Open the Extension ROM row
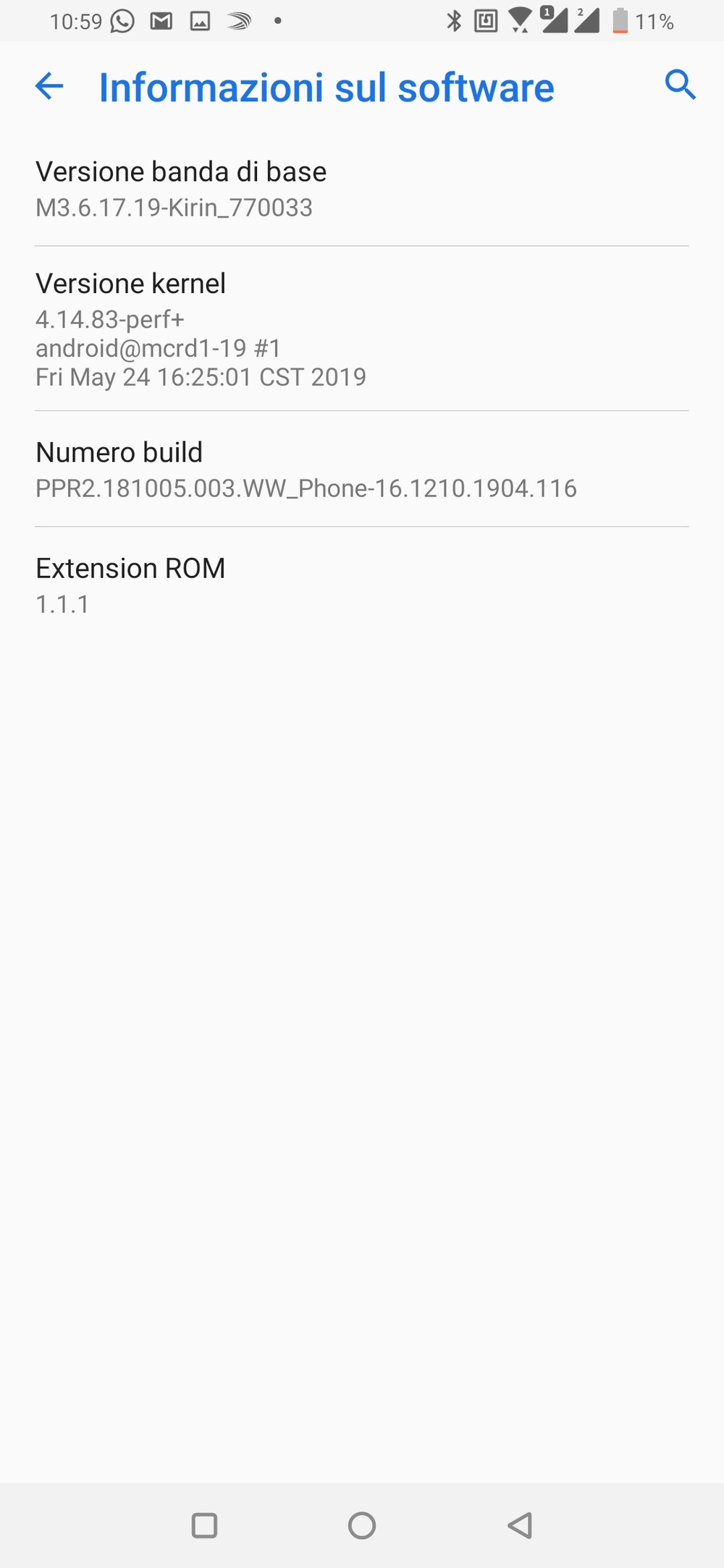 pos(362,585)
